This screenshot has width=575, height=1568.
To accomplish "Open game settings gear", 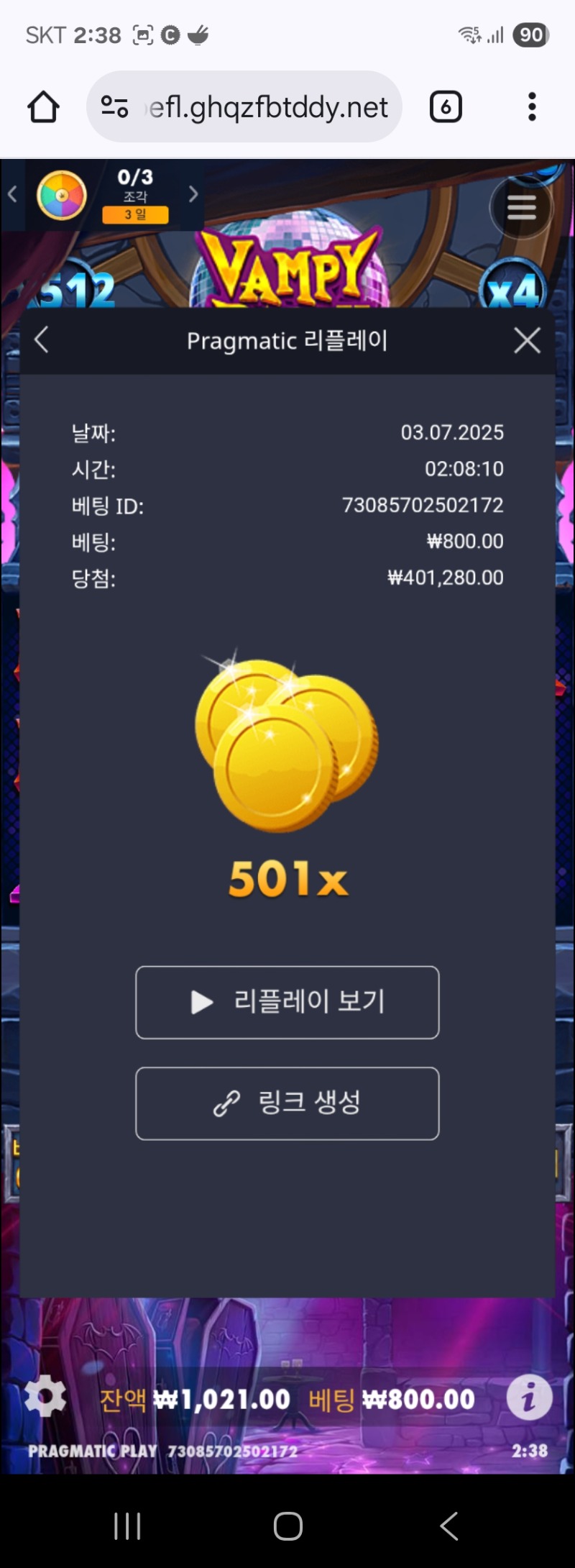I will point(45,1397).
